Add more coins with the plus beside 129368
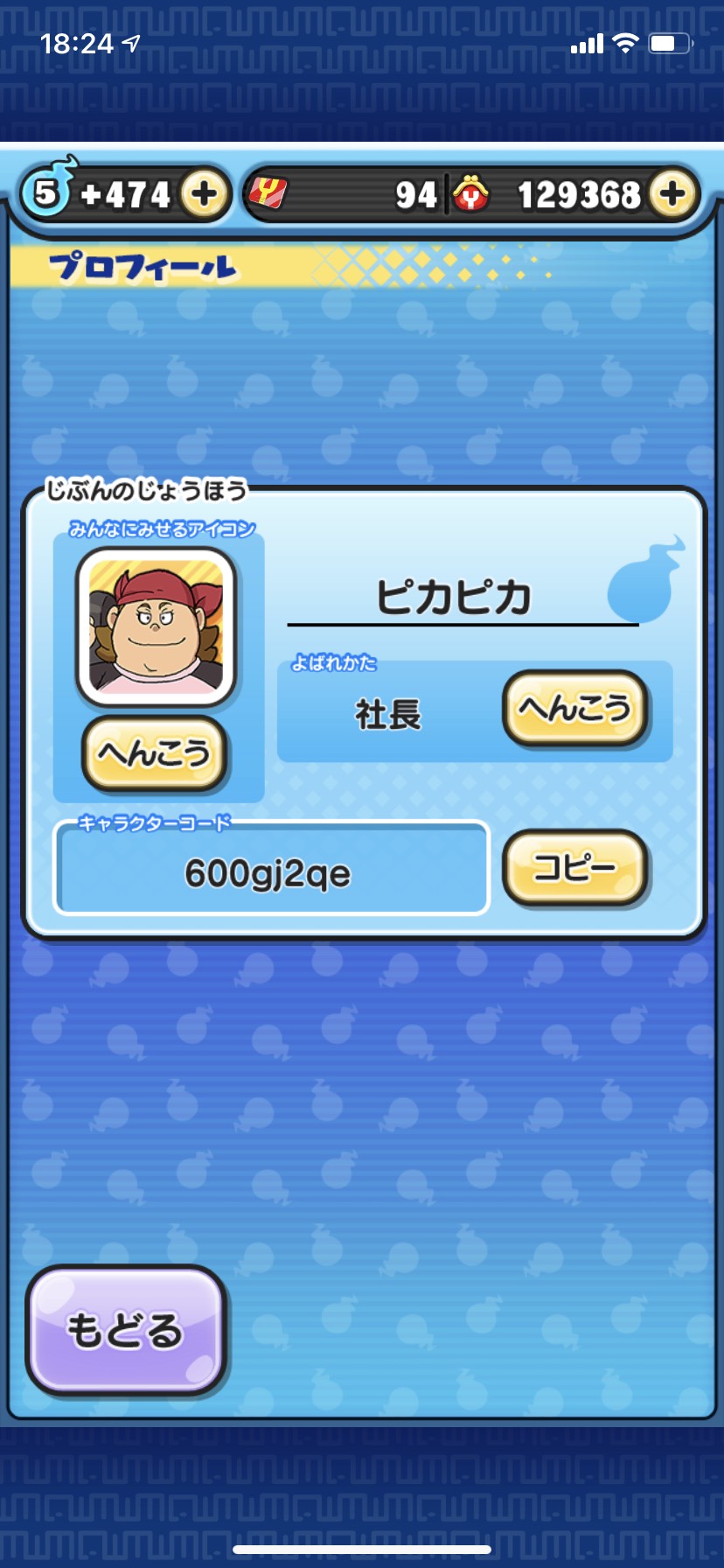Image resolution: width=724 pixels, height=1568 pixels. coord(672,193)
